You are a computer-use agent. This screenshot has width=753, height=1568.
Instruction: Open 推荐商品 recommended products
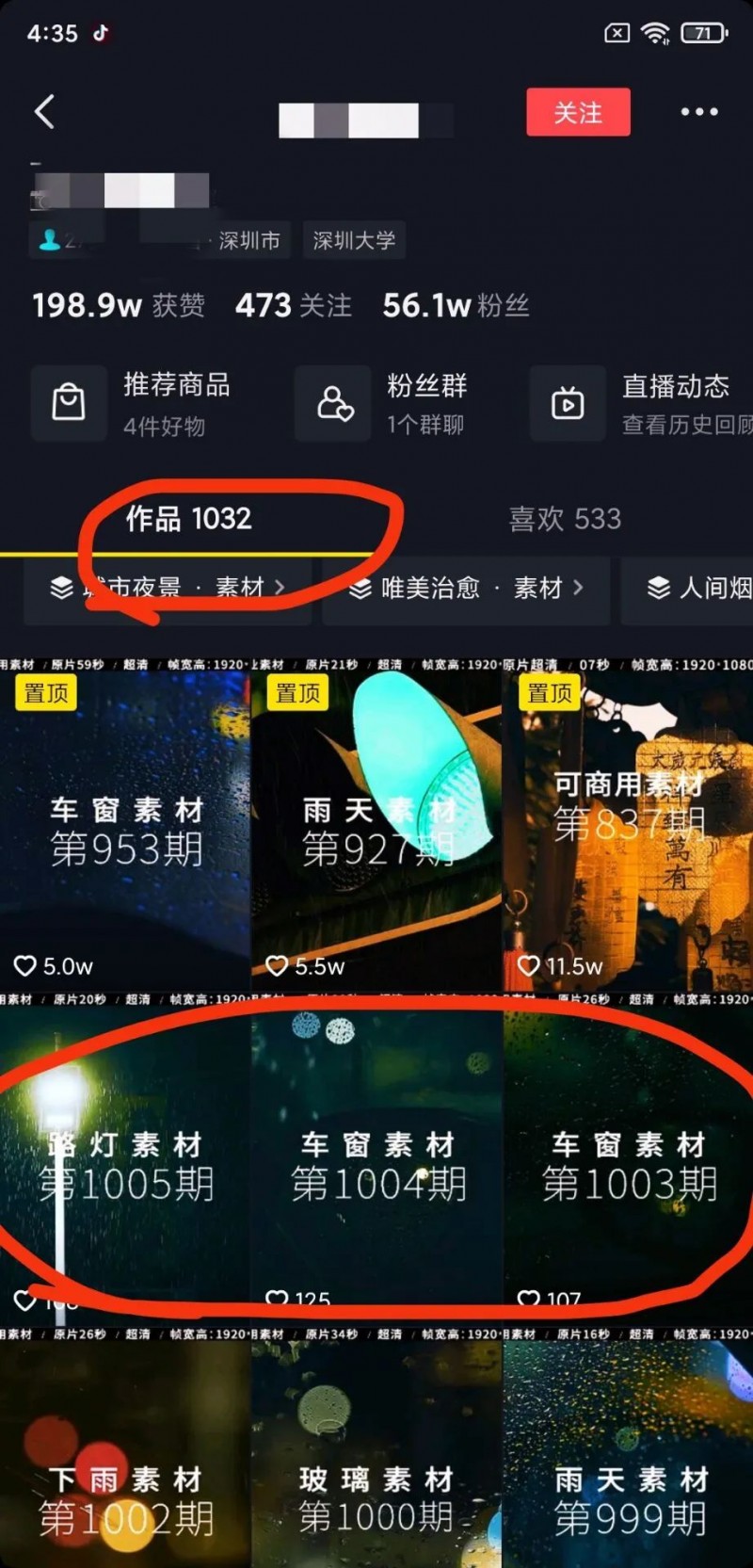[x=132, y=403]
